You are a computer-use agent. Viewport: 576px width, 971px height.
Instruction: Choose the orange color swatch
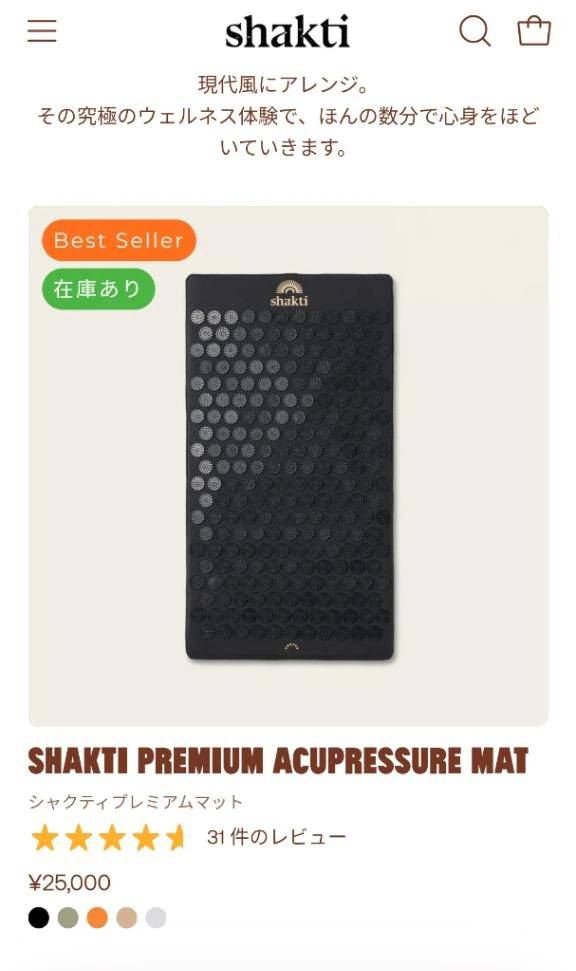pyautogui.click(x=97, y=917)
